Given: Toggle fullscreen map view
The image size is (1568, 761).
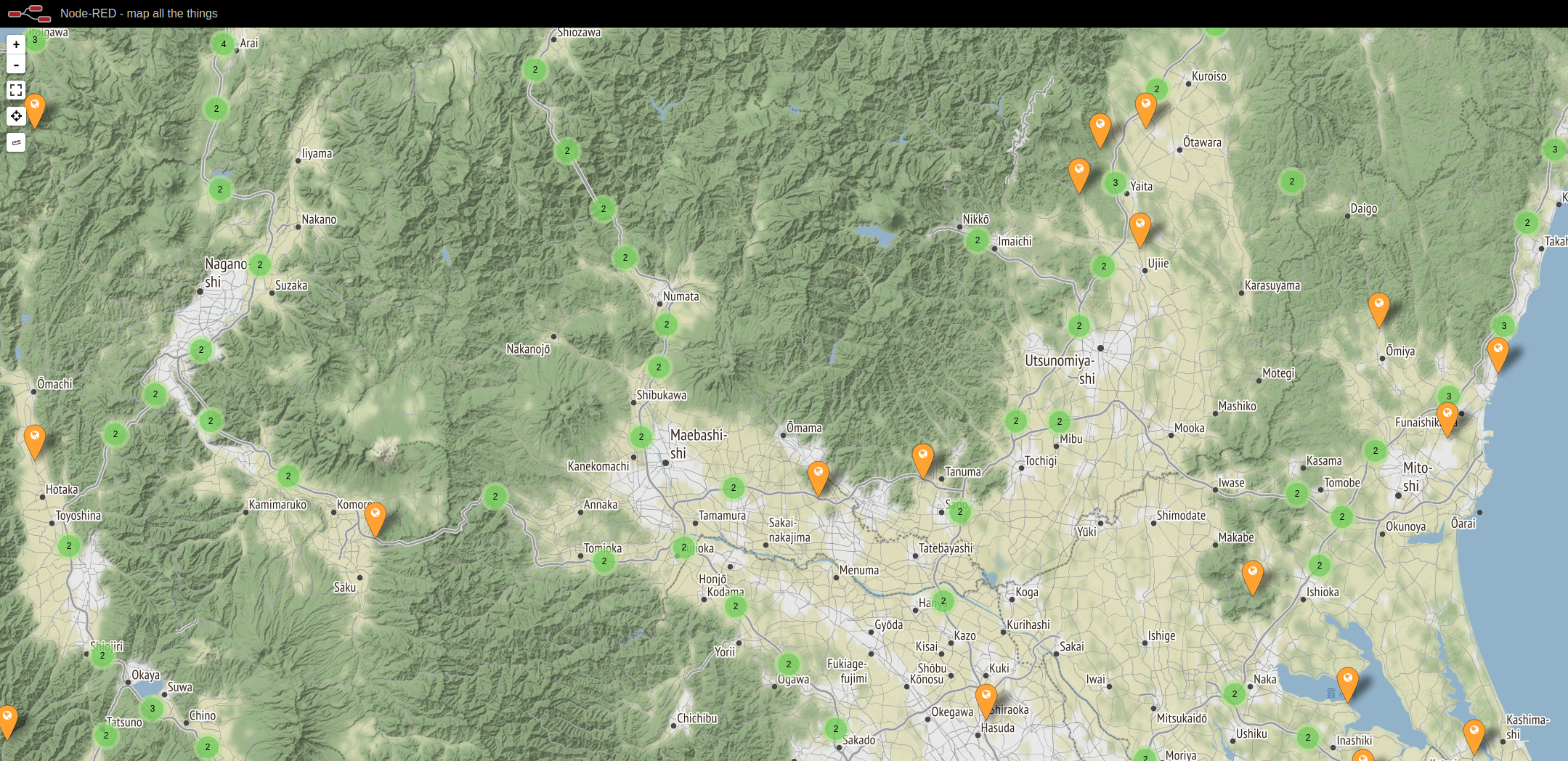Looking at the screenshot, I should pos(16,90).
